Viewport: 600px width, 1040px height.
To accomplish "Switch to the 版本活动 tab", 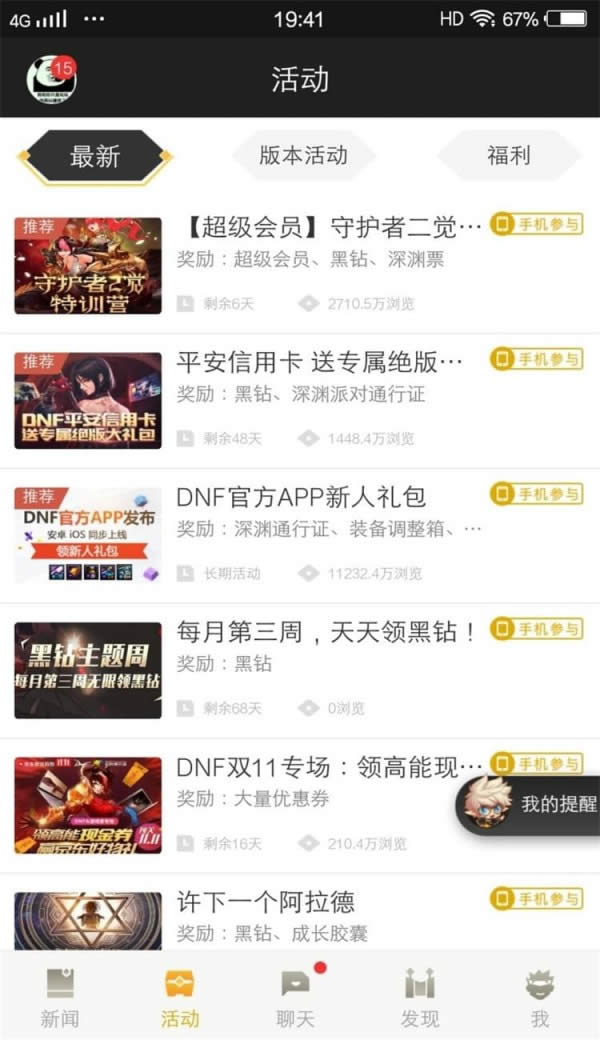I will [x=303, y=155].
